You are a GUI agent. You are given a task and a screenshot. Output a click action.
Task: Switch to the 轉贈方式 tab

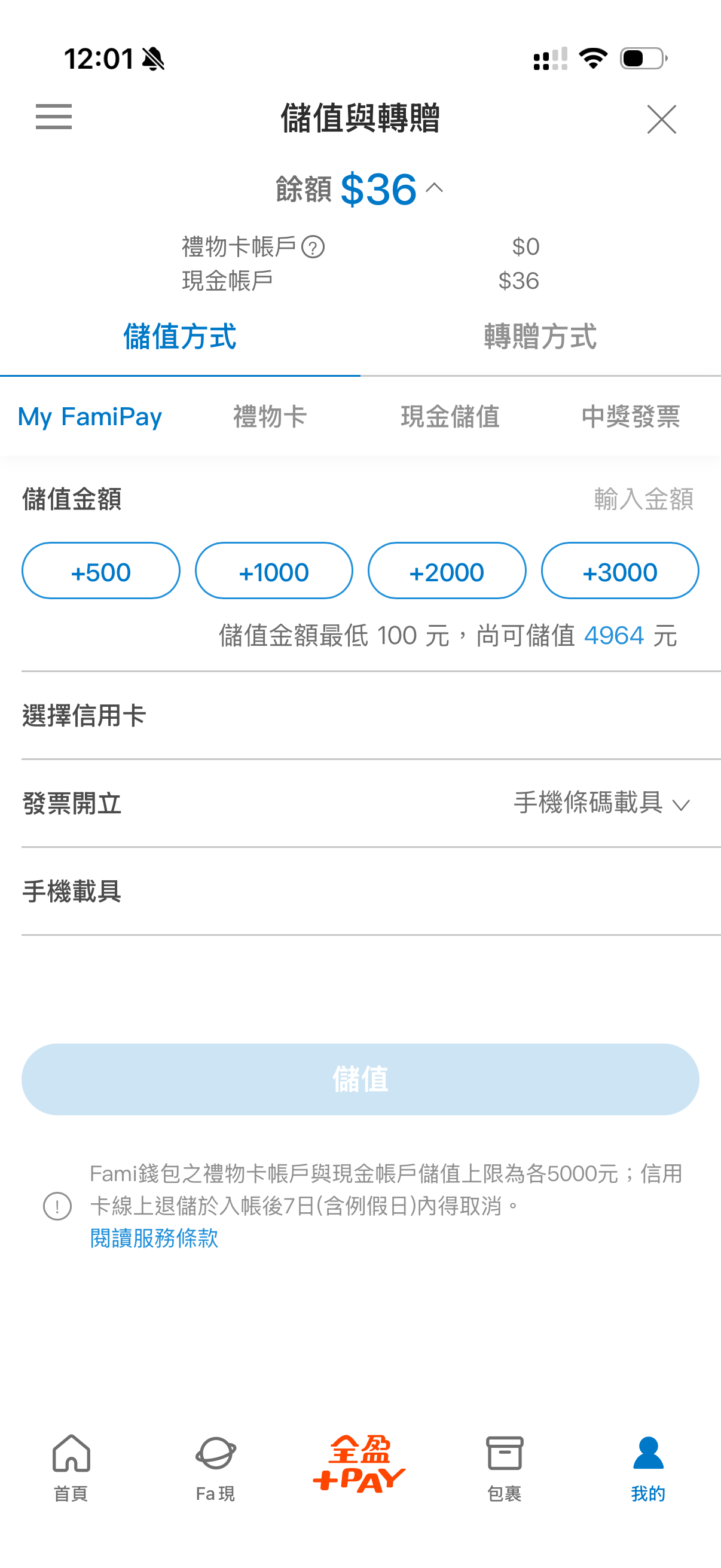(540, 337)
